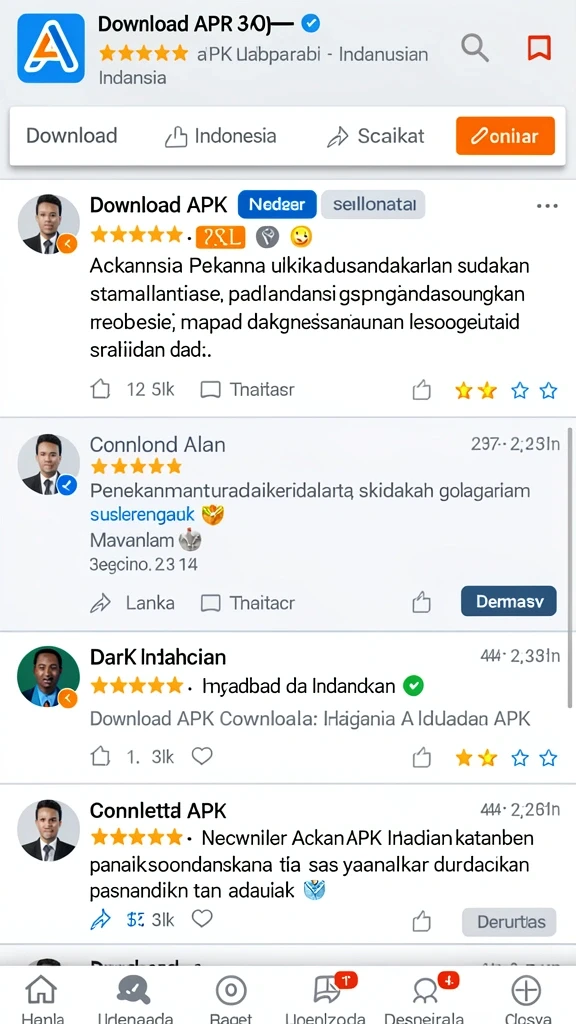Open overflow menu on Download APK review
This screenshot has width=576, height=1024.
click(547, 206)
